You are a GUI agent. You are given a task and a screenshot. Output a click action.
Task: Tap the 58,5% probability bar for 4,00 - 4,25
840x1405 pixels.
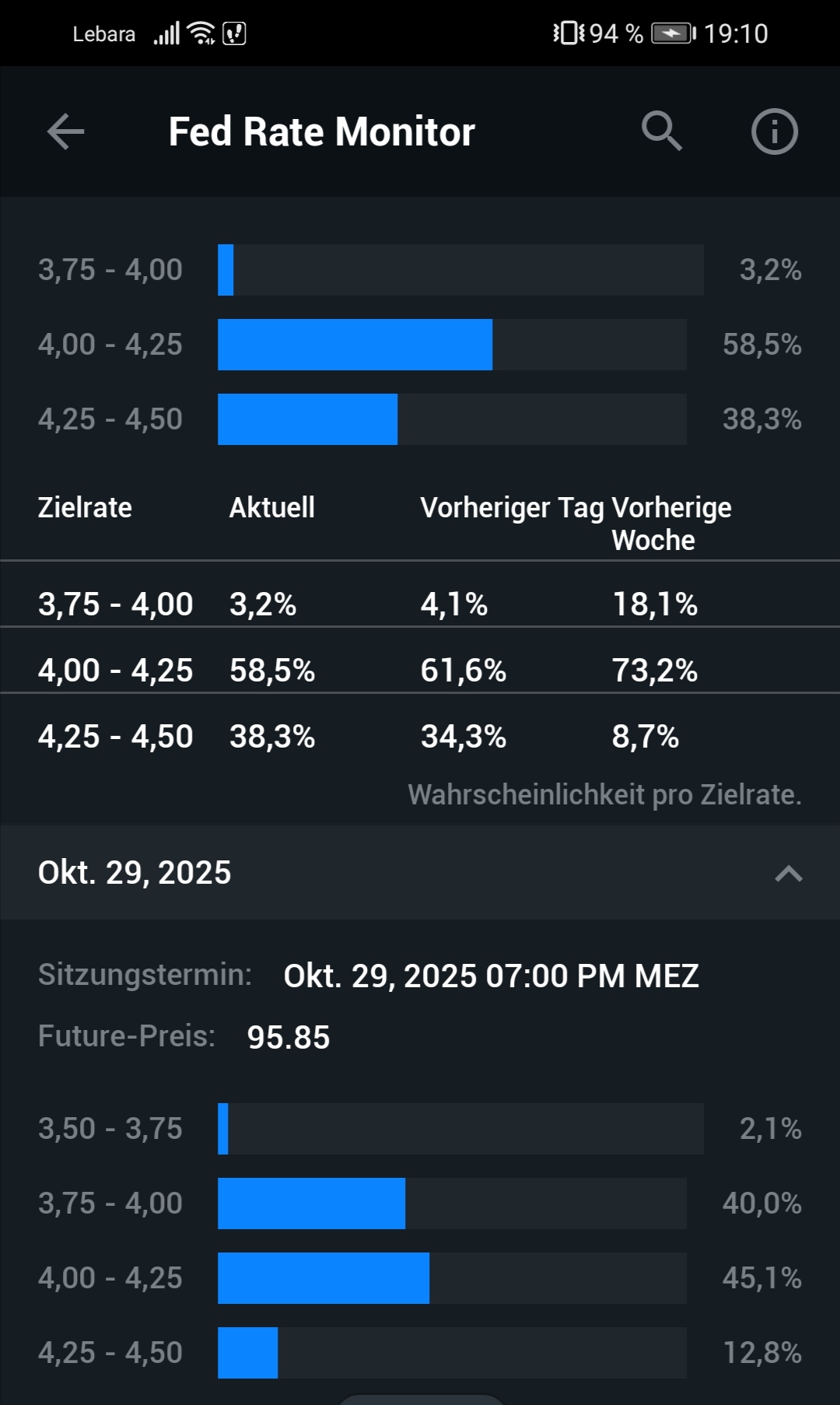(x=355, y=345)
